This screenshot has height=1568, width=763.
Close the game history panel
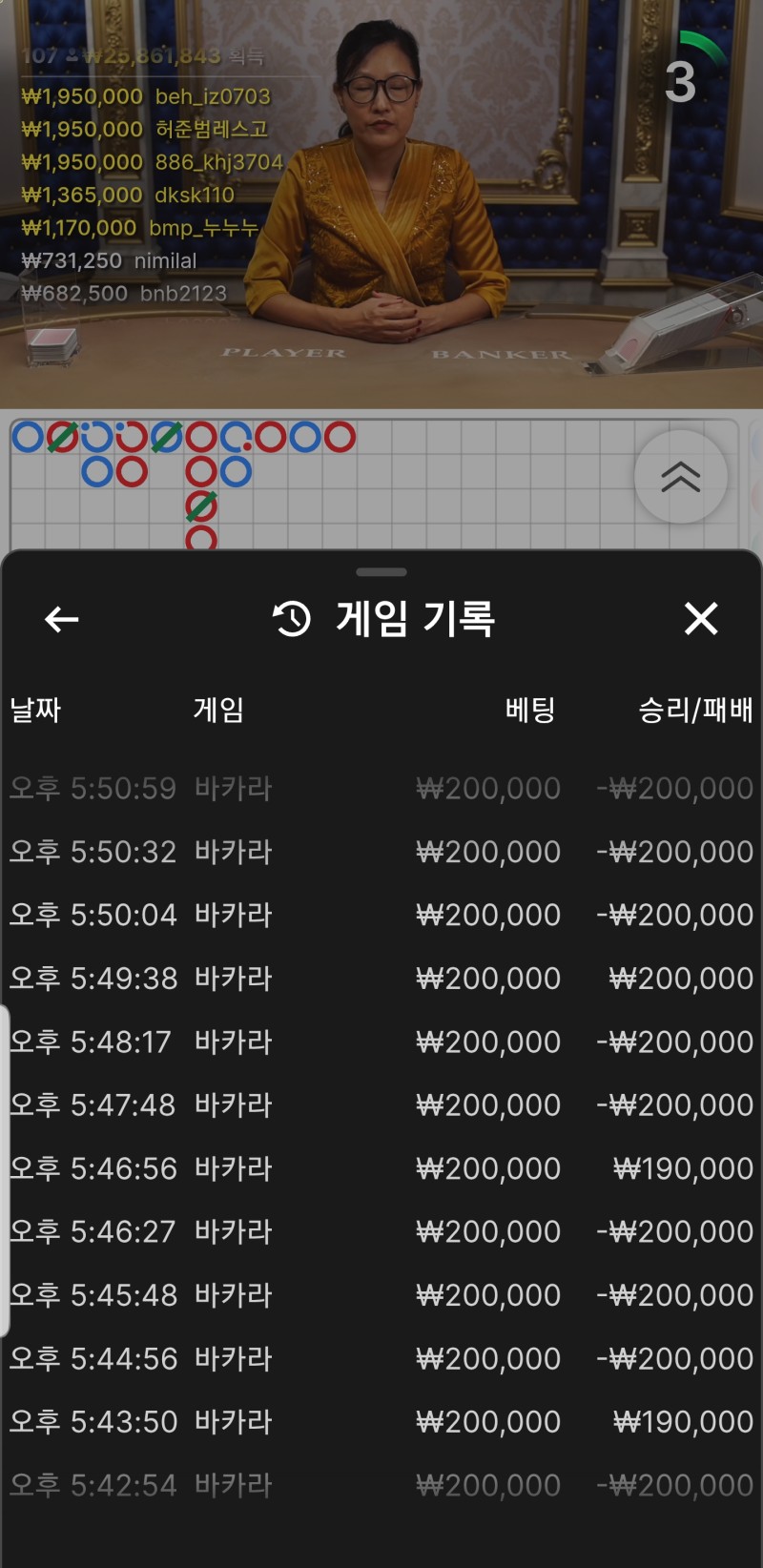(702, 619)
